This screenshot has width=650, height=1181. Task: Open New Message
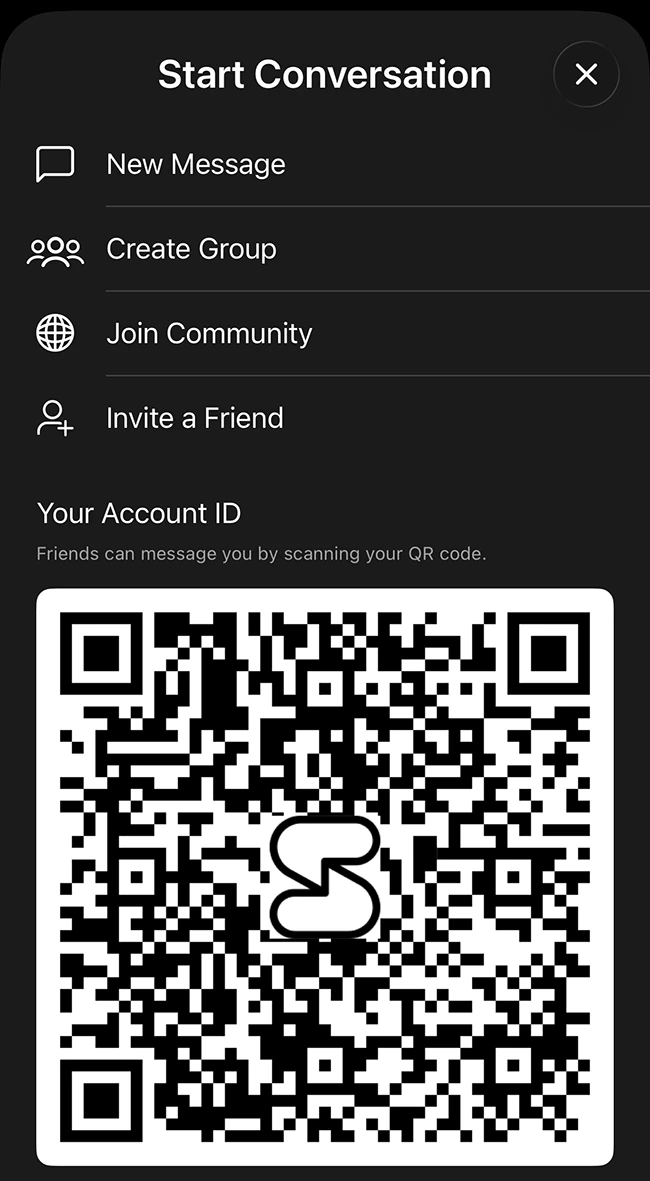(196, 164)
